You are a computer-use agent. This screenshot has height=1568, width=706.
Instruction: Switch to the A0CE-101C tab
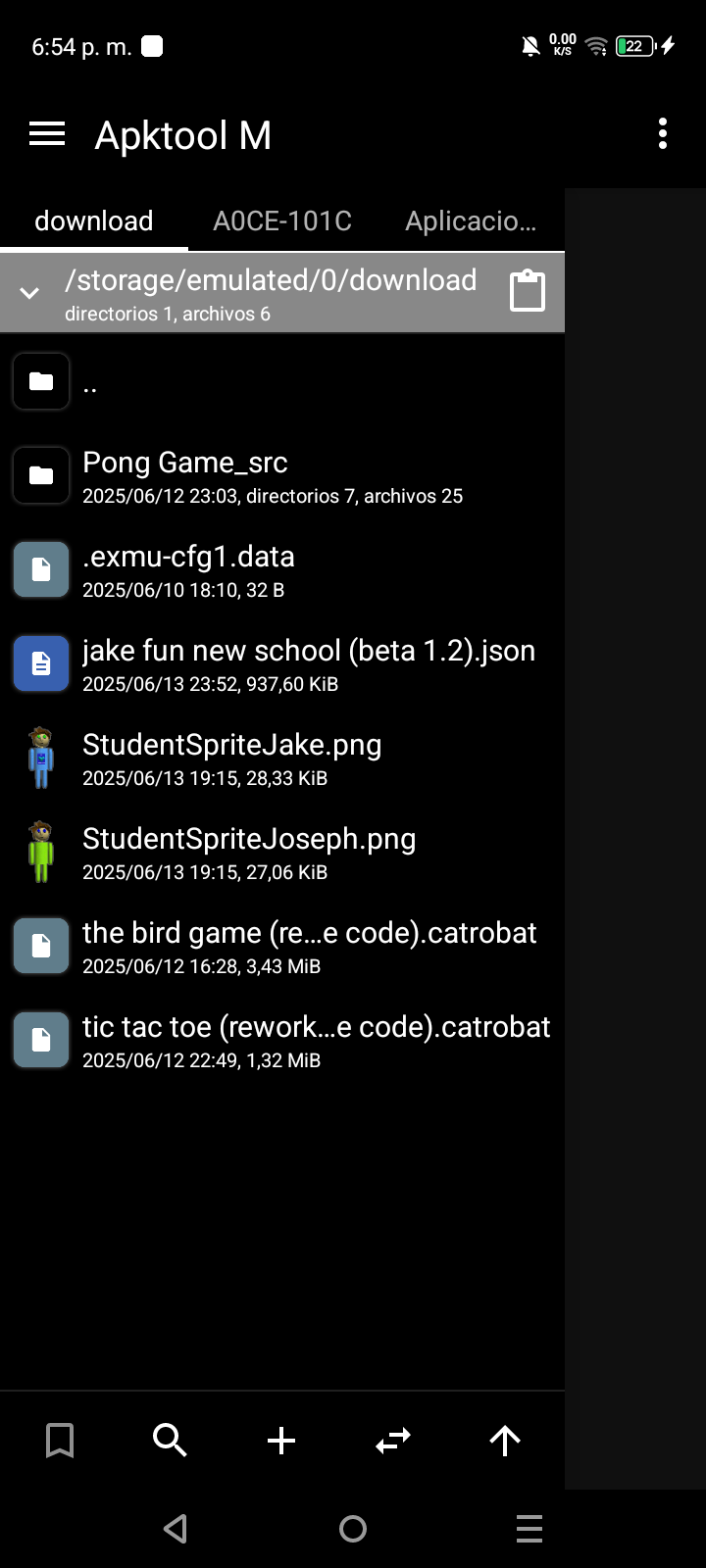(x=282, y=220)
